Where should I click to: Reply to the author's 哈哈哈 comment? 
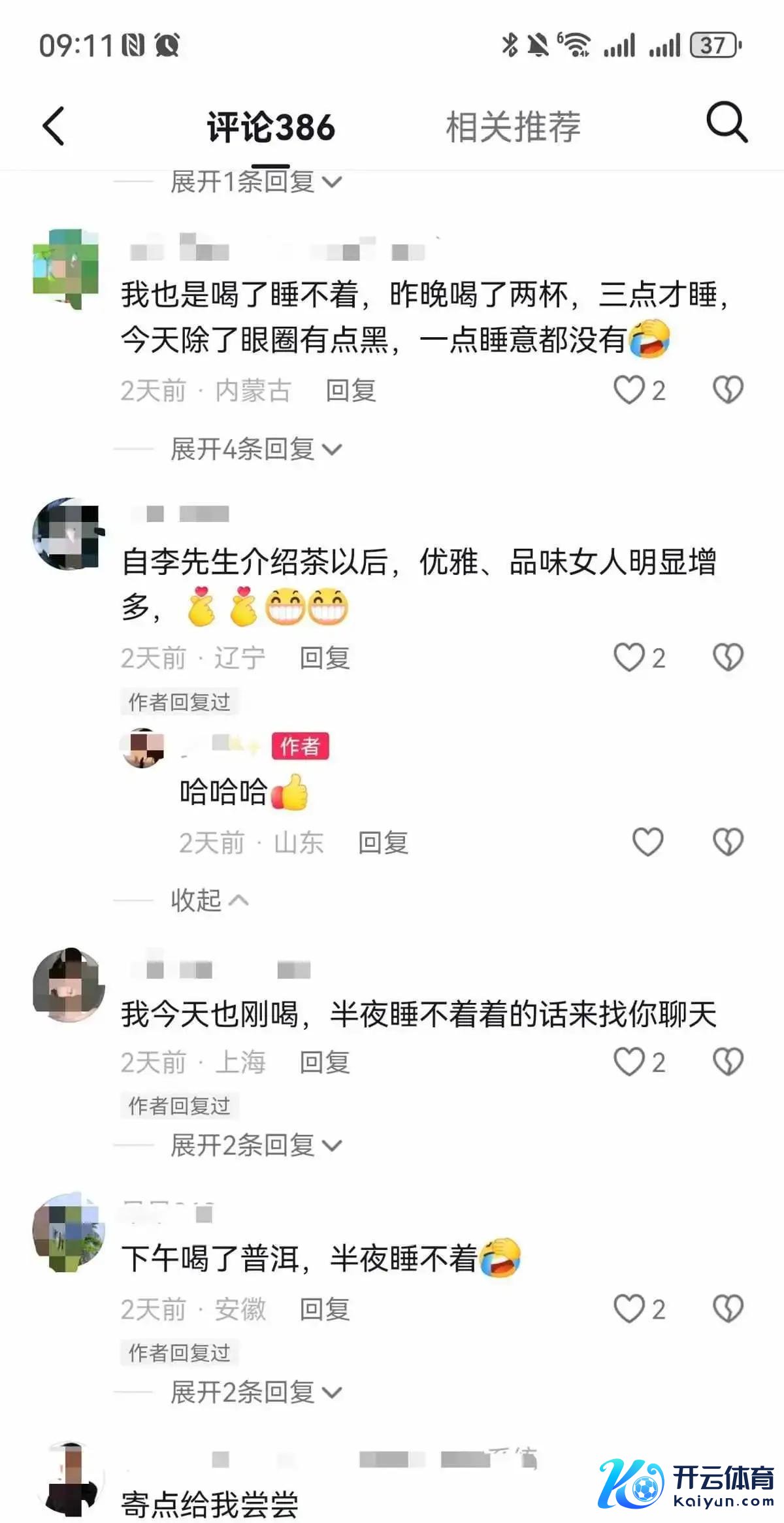(383, 843)
